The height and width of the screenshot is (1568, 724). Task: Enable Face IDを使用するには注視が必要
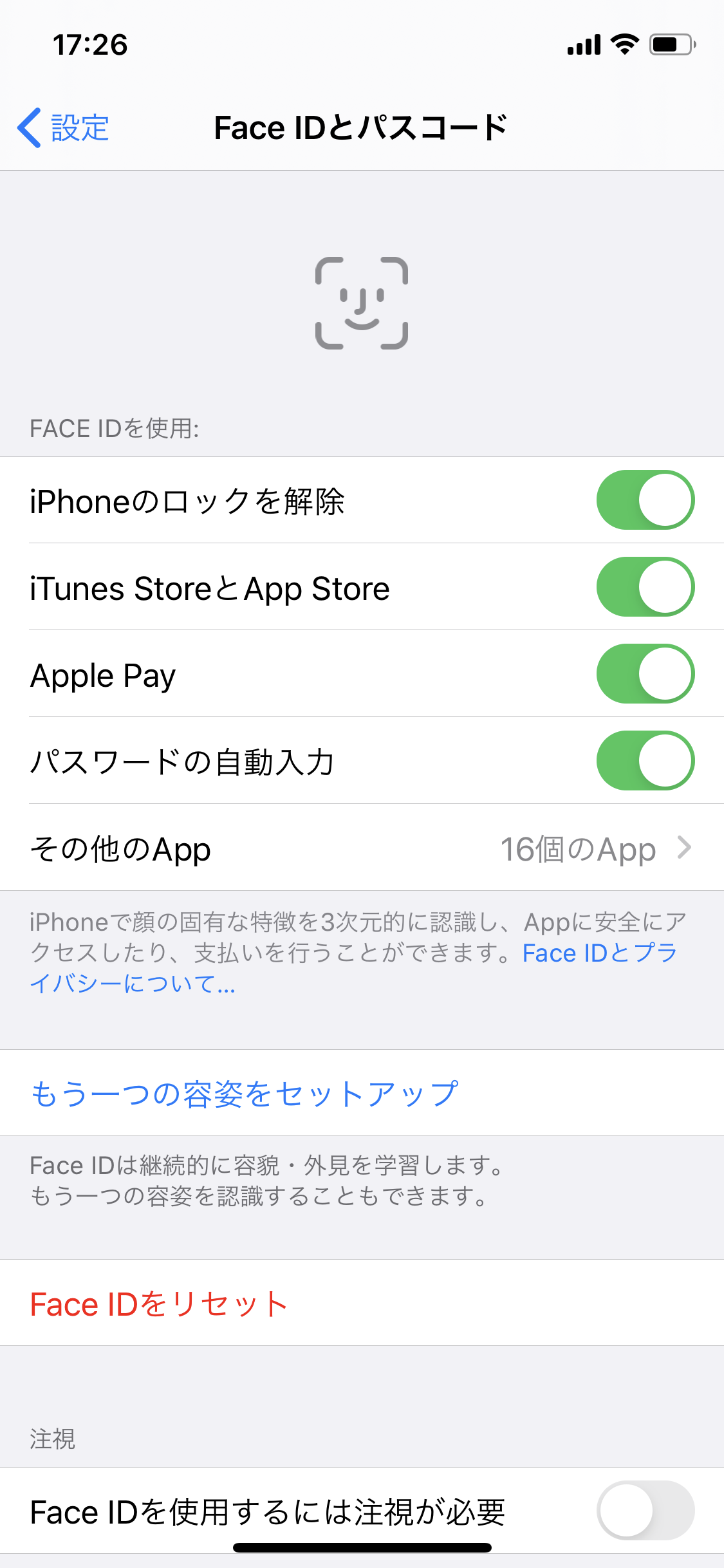[x=645, y=1511]
